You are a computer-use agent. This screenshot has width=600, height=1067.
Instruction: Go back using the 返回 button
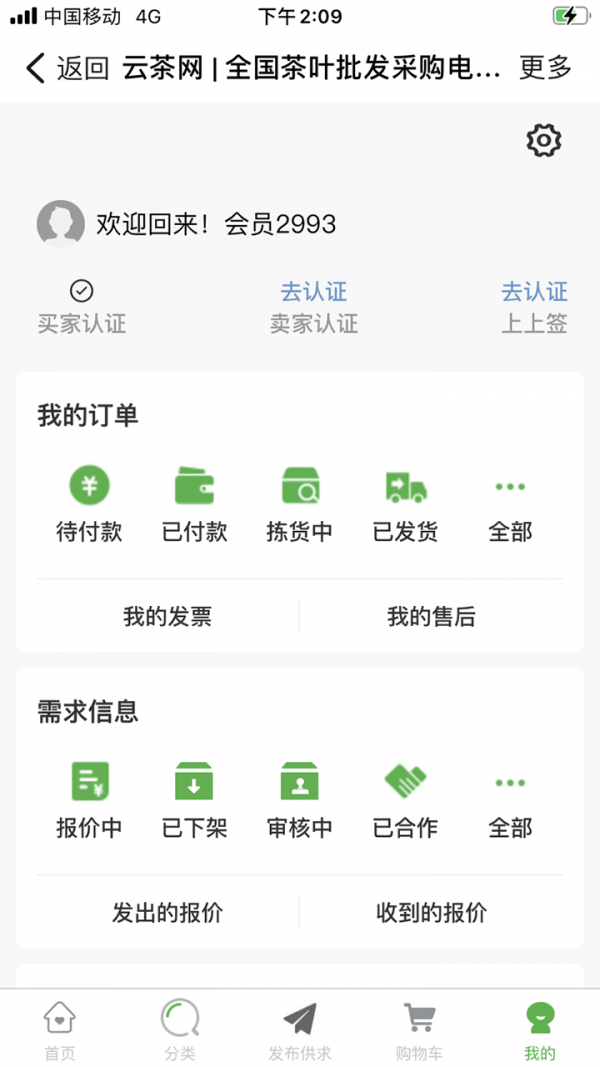(67, 68)
